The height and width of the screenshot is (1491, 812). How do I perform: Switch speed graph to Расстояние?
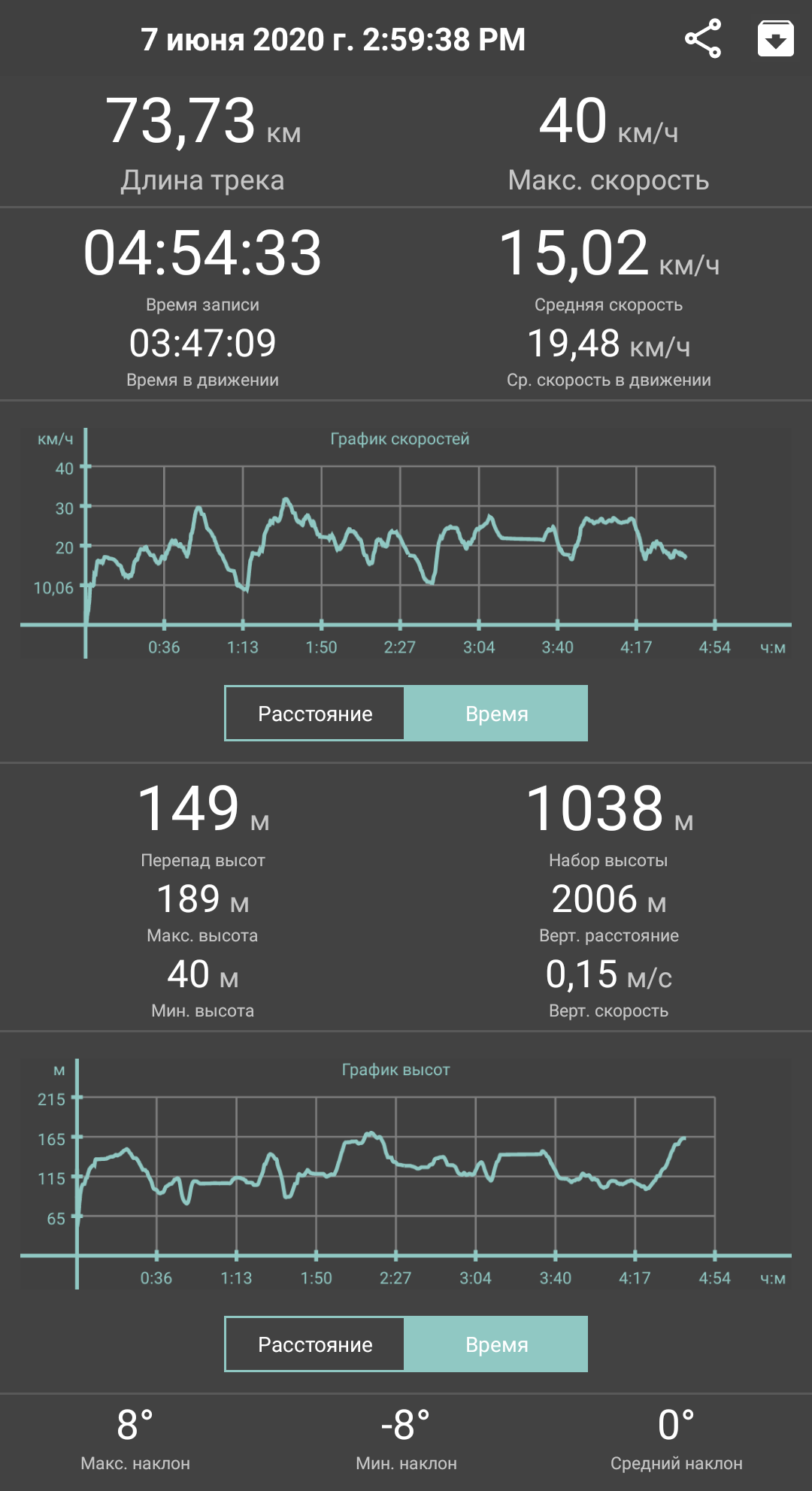[x=315, y=714]
